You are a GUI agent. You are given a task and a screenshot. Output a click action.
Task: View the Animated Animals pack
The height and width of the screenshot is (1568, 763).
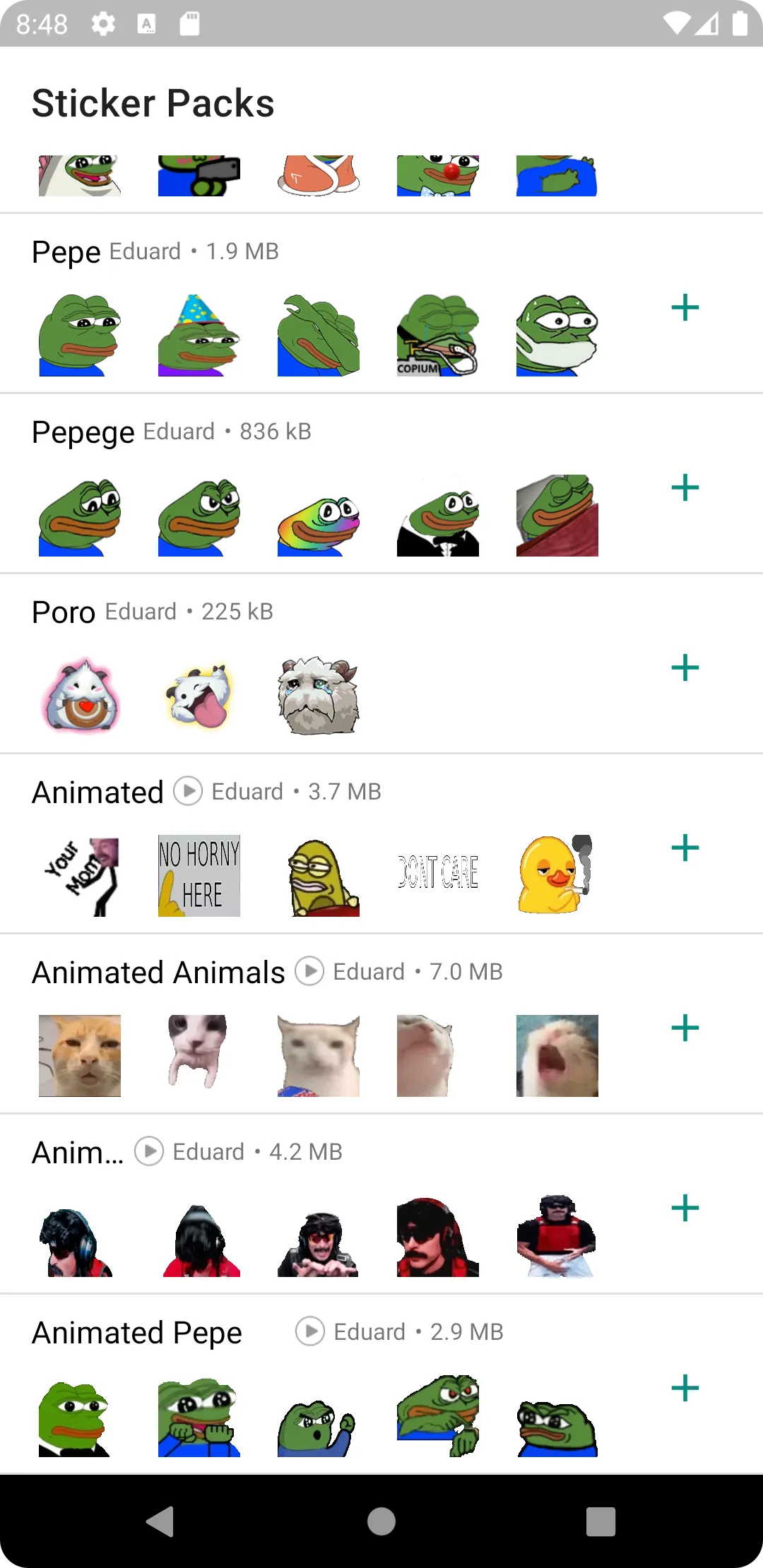(x=158, y=973)
